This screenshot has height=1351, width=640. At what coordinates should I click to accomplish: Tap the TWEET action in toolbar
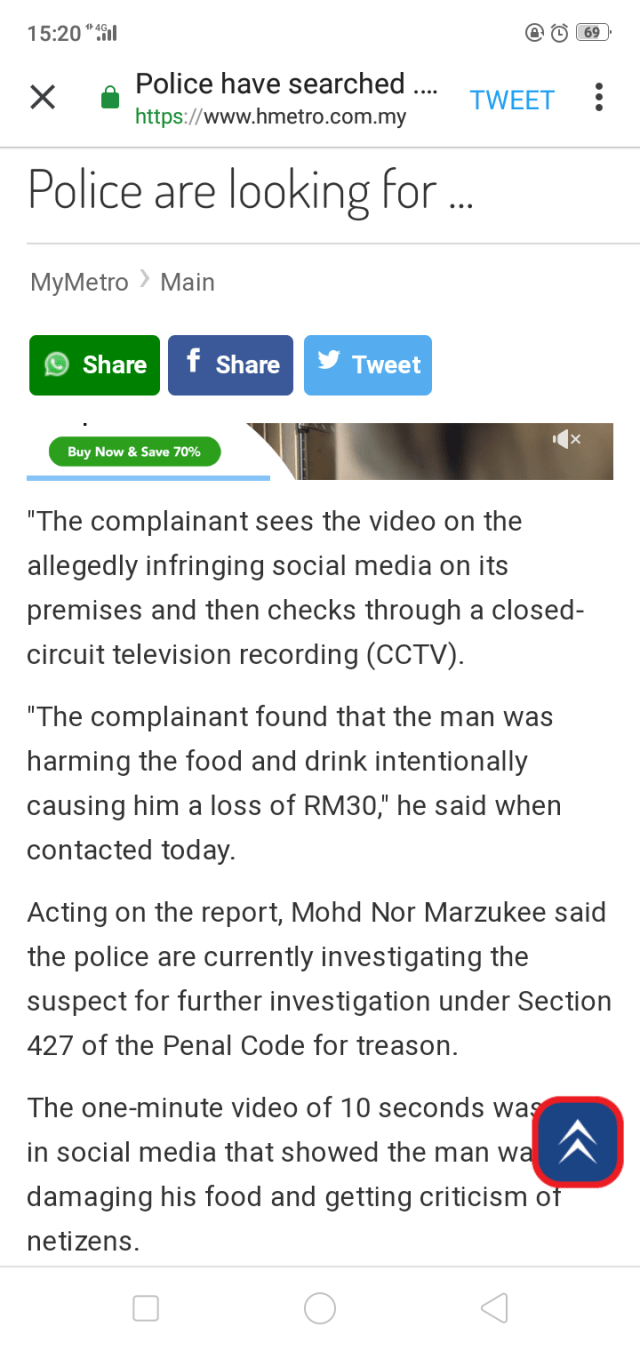point(512,100)
